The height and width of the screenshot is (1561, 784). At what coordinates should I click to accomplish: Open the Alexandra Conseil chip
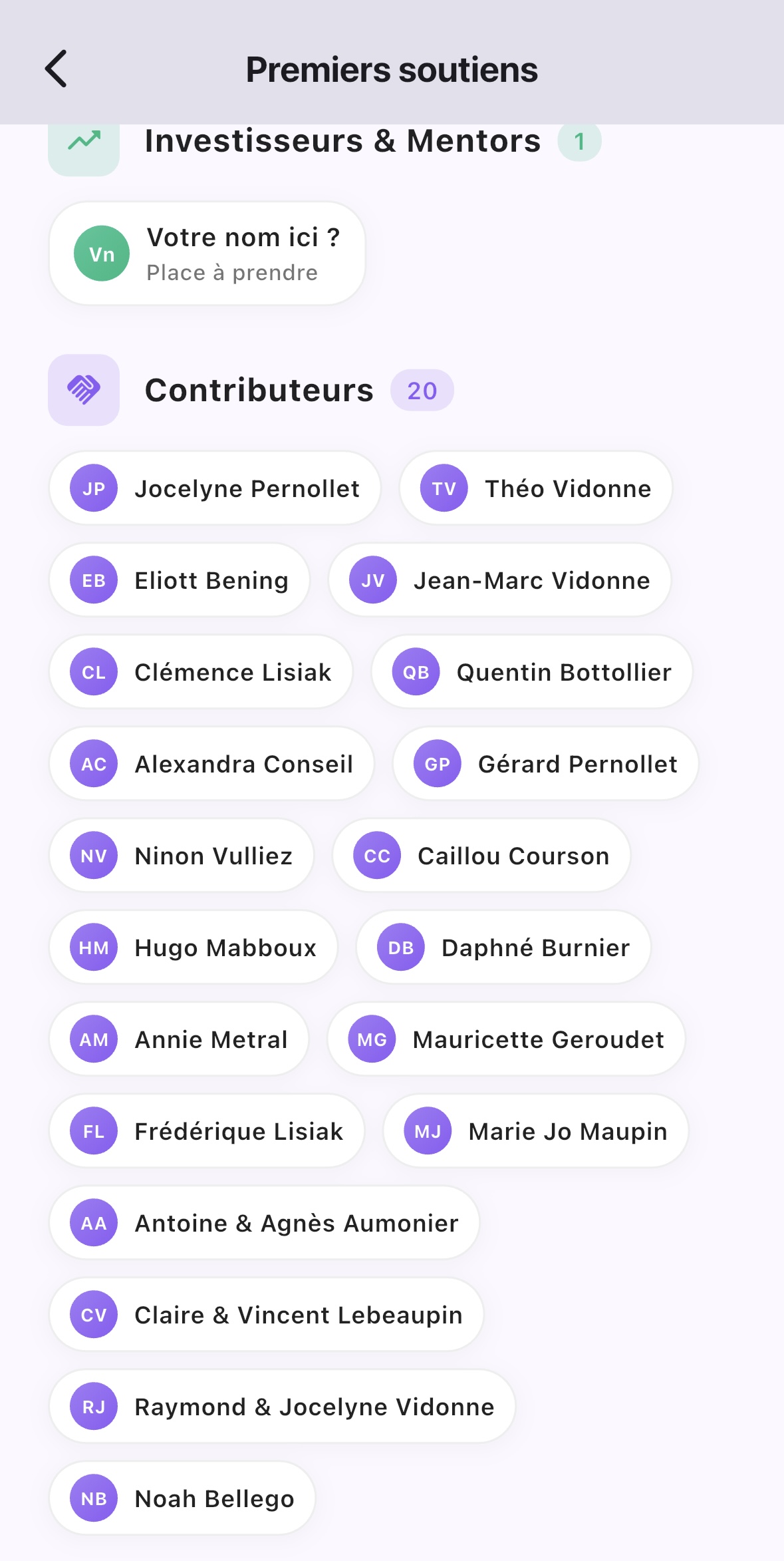pos(211,764)
